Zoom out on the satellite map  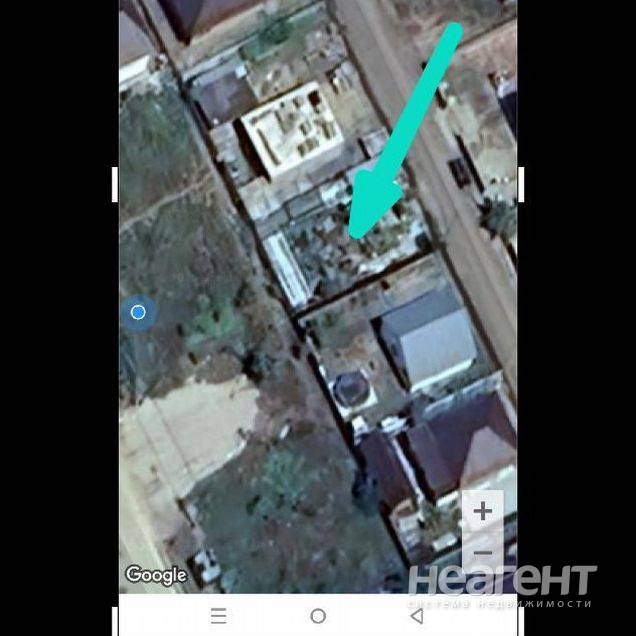pos(483,552)
